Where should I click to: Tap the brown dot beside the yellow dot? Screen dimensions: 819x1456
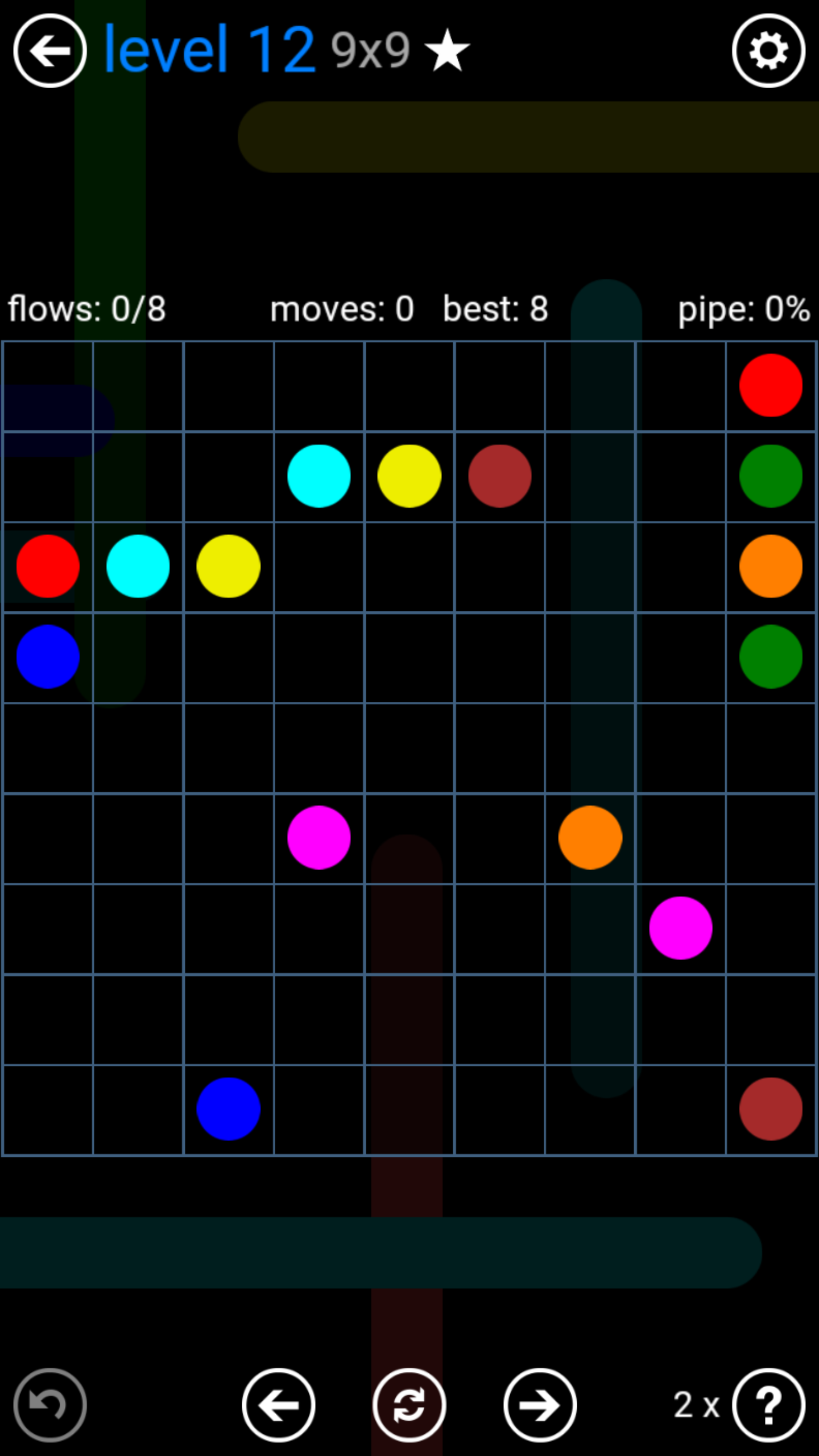[499, 476]
